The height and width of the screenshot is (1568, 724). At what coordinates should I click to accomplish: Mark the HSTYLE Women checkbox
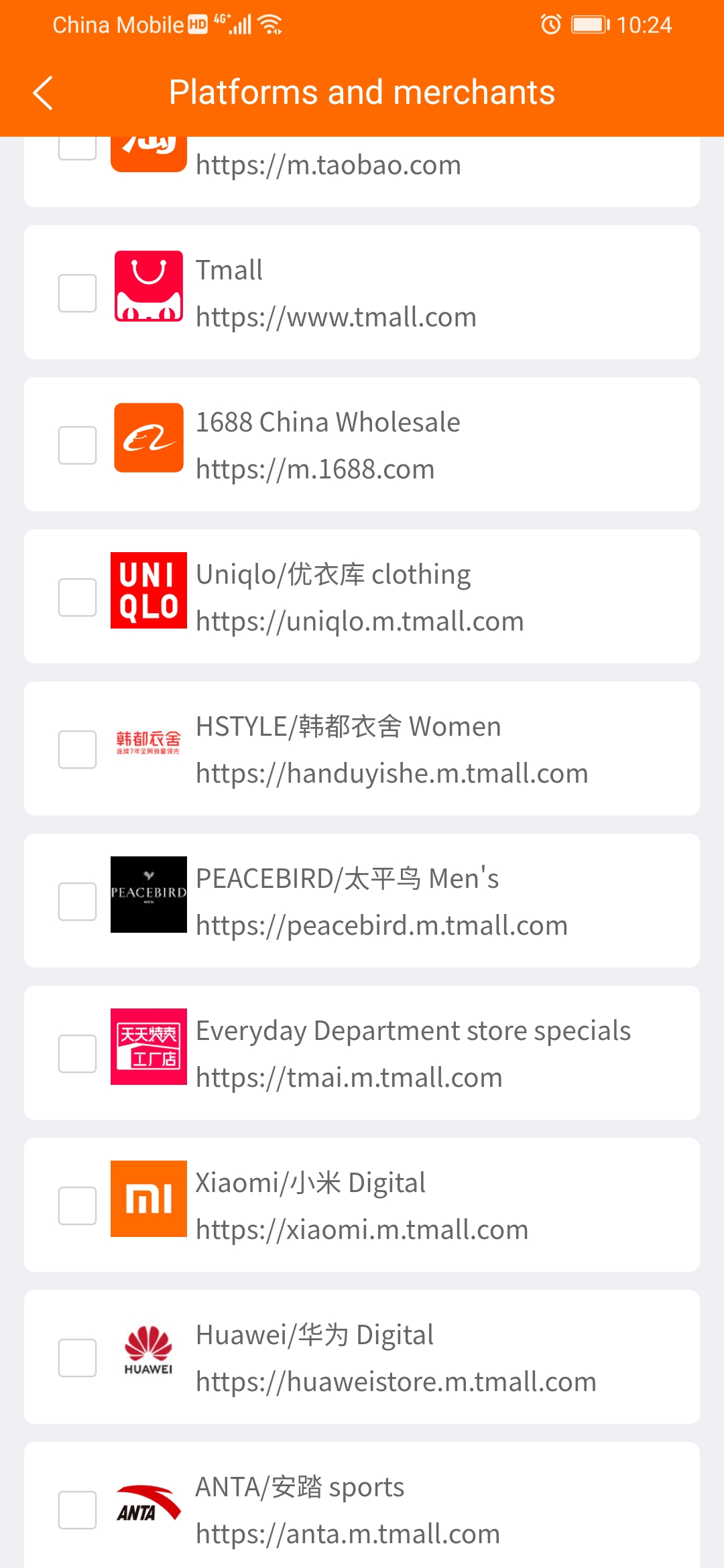[x=77, y=749]
